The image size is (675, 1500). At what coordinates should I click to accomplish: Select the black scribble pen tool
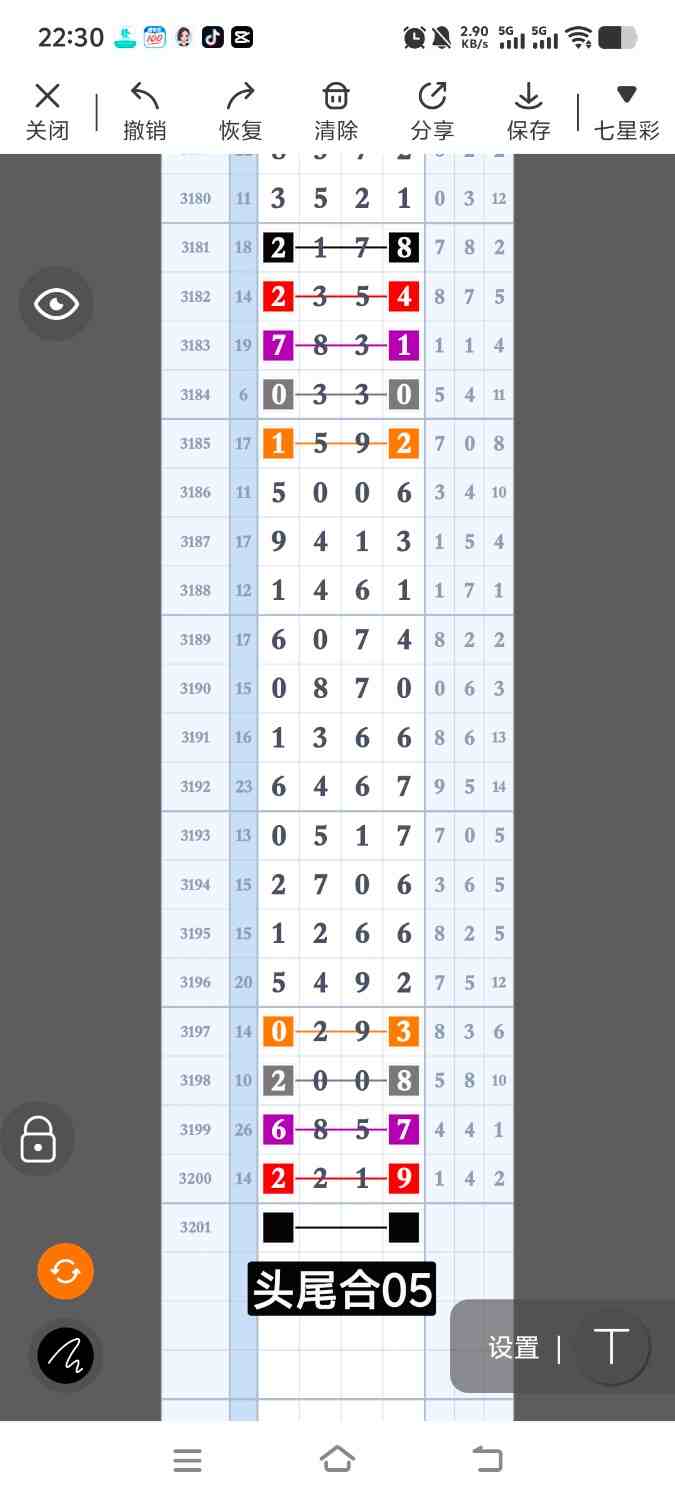coord(65,1356)
